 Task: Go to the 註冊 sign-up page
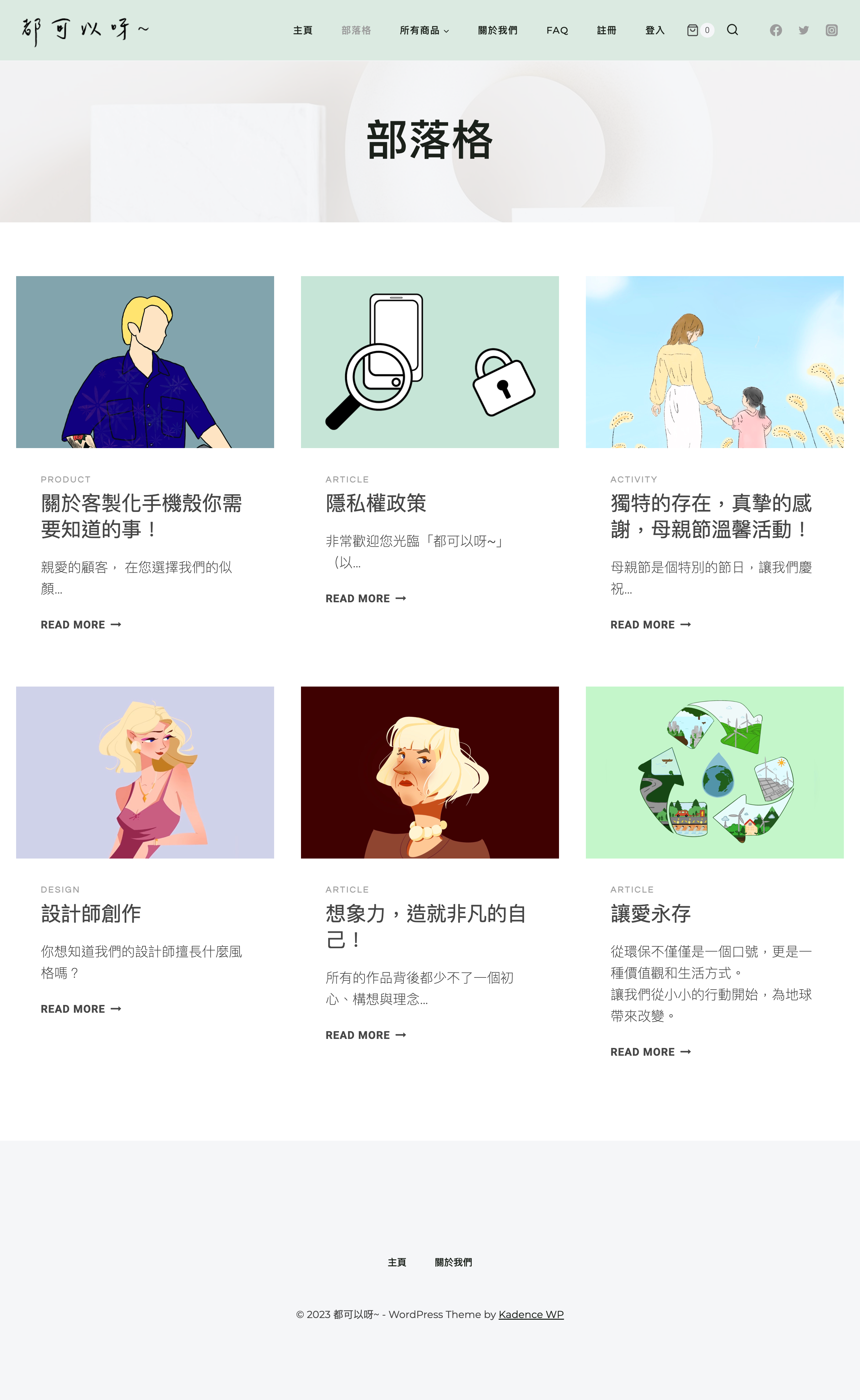click(x=606, y=30)
